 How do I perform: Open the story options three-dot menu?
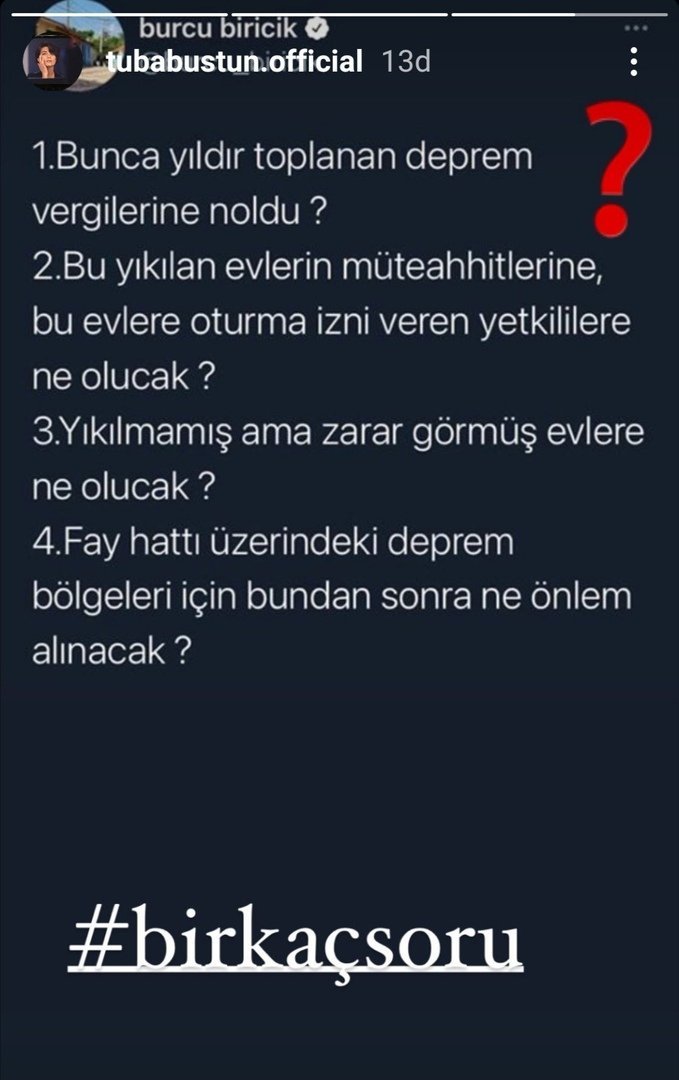tap(634, 62)
